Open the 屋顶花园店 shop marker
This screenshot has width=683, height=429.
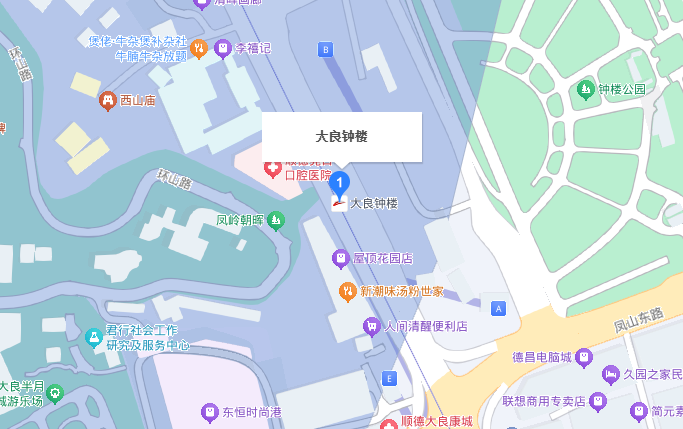[341, 259]
